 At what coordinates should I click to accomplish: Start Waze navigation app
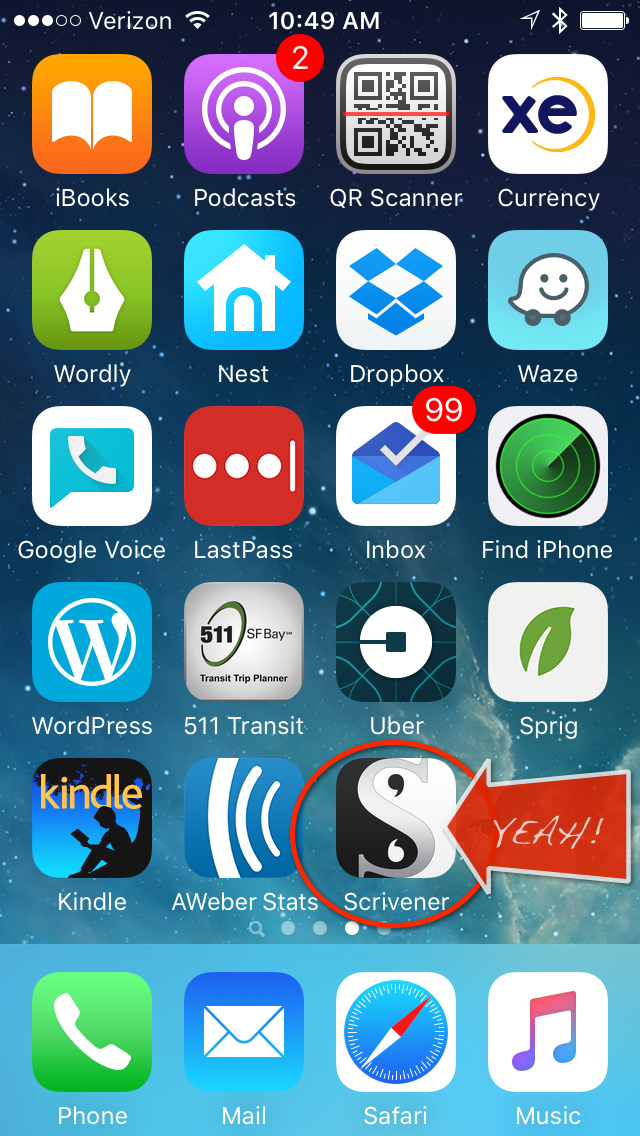548,290
